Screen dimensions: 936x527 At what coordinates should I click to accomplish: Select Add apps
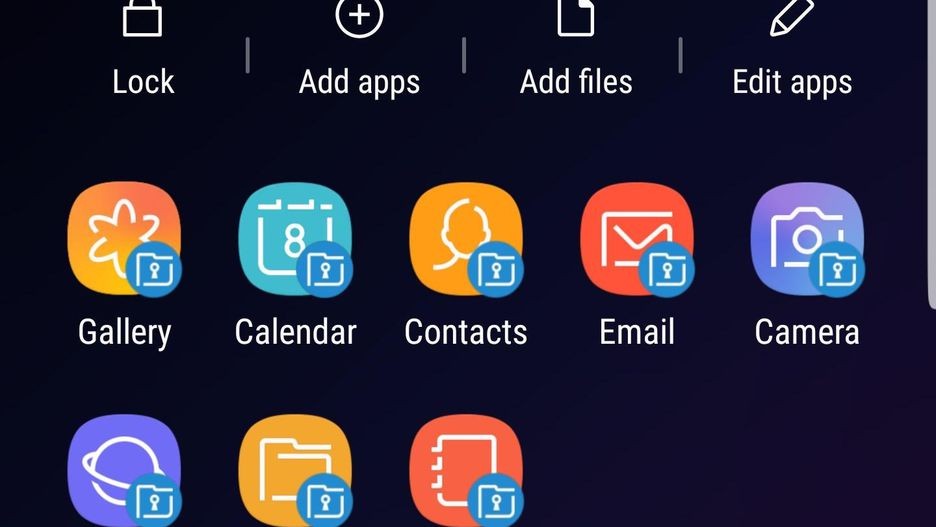pos(359,50)
